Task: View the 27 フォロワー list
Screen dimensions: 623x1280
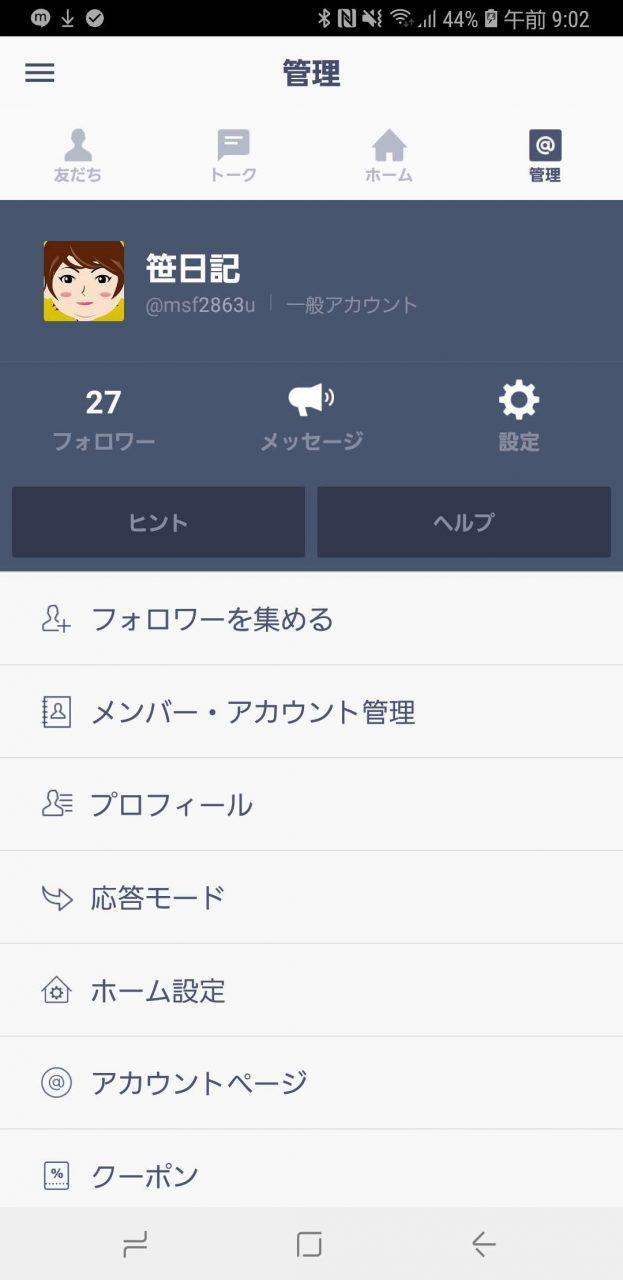Action: pos(104,419)
